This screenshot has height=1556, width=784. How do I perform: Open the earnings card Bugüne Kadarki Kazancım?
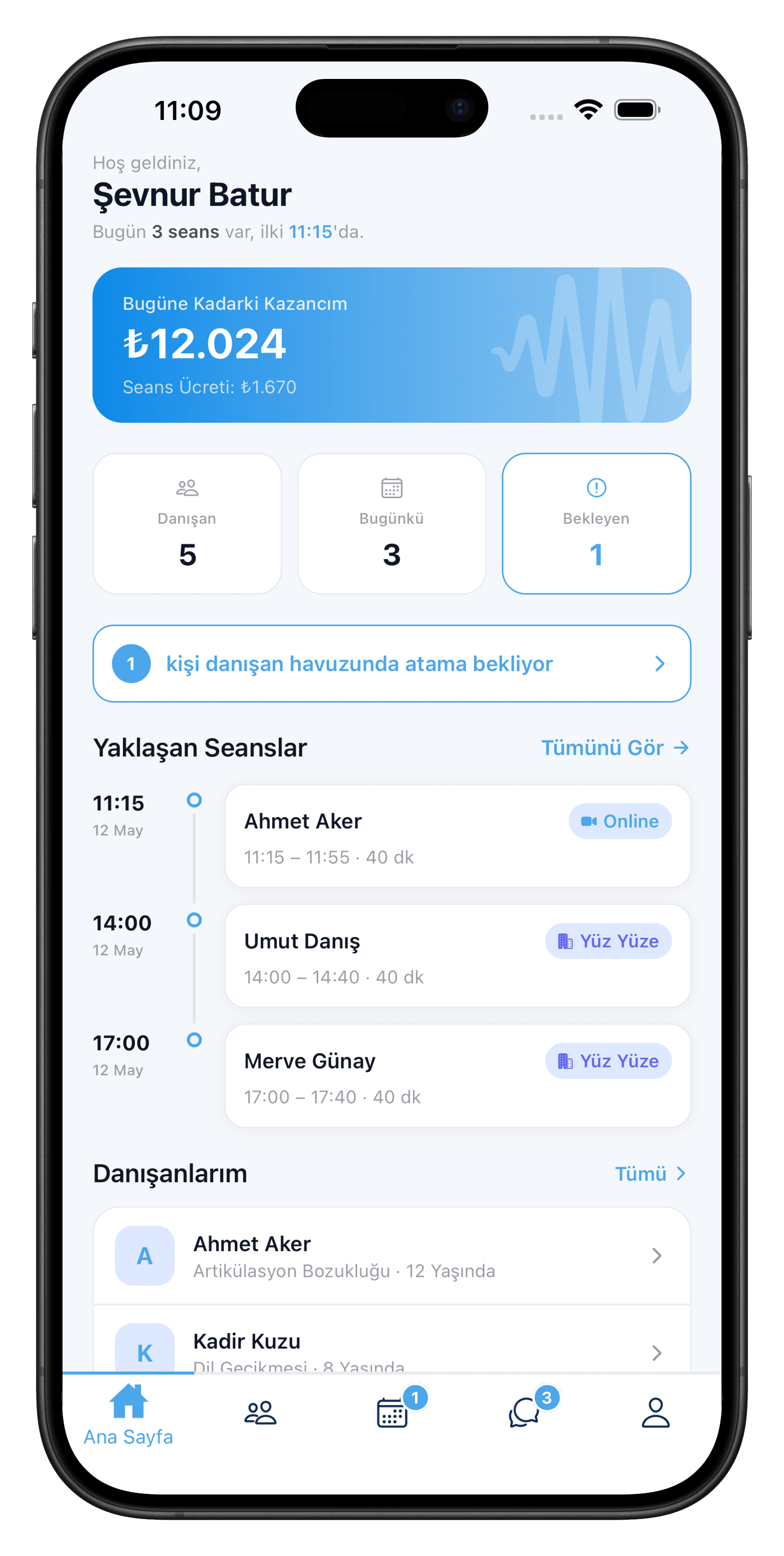click(391, 345)
